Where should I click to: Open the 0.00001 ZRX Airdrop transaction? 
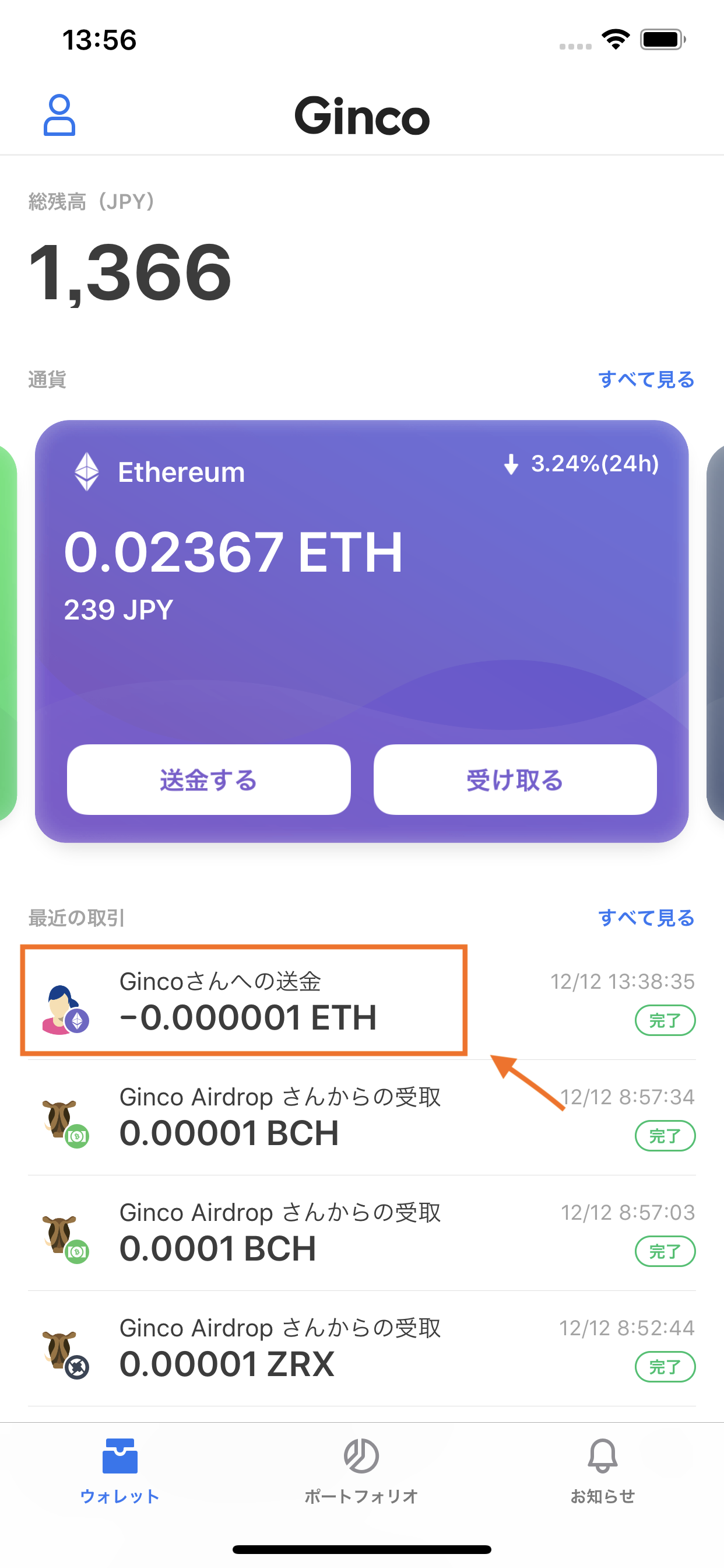[361, 1348]
